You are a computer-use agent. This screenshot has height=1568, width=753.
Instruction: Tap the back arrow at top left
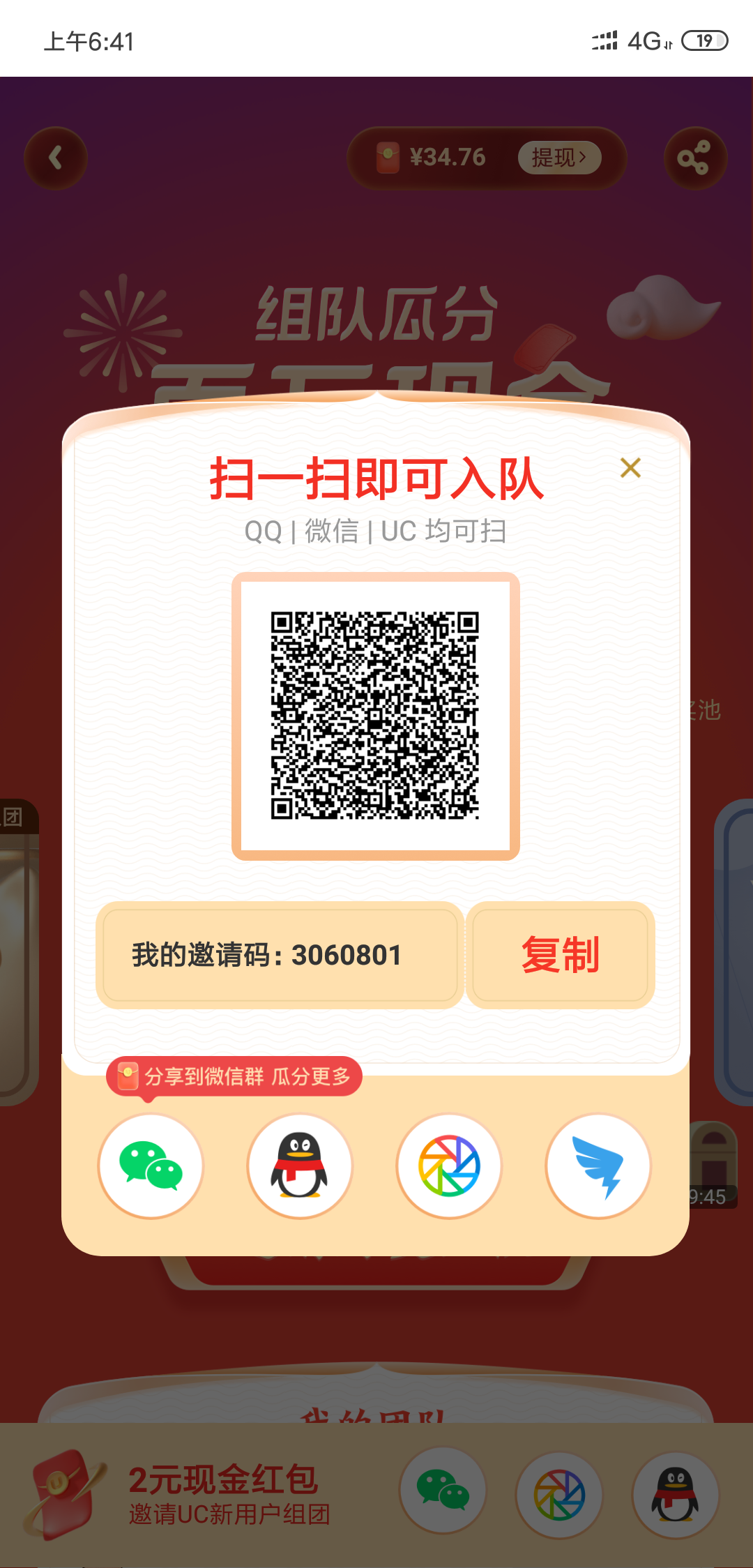55,157
